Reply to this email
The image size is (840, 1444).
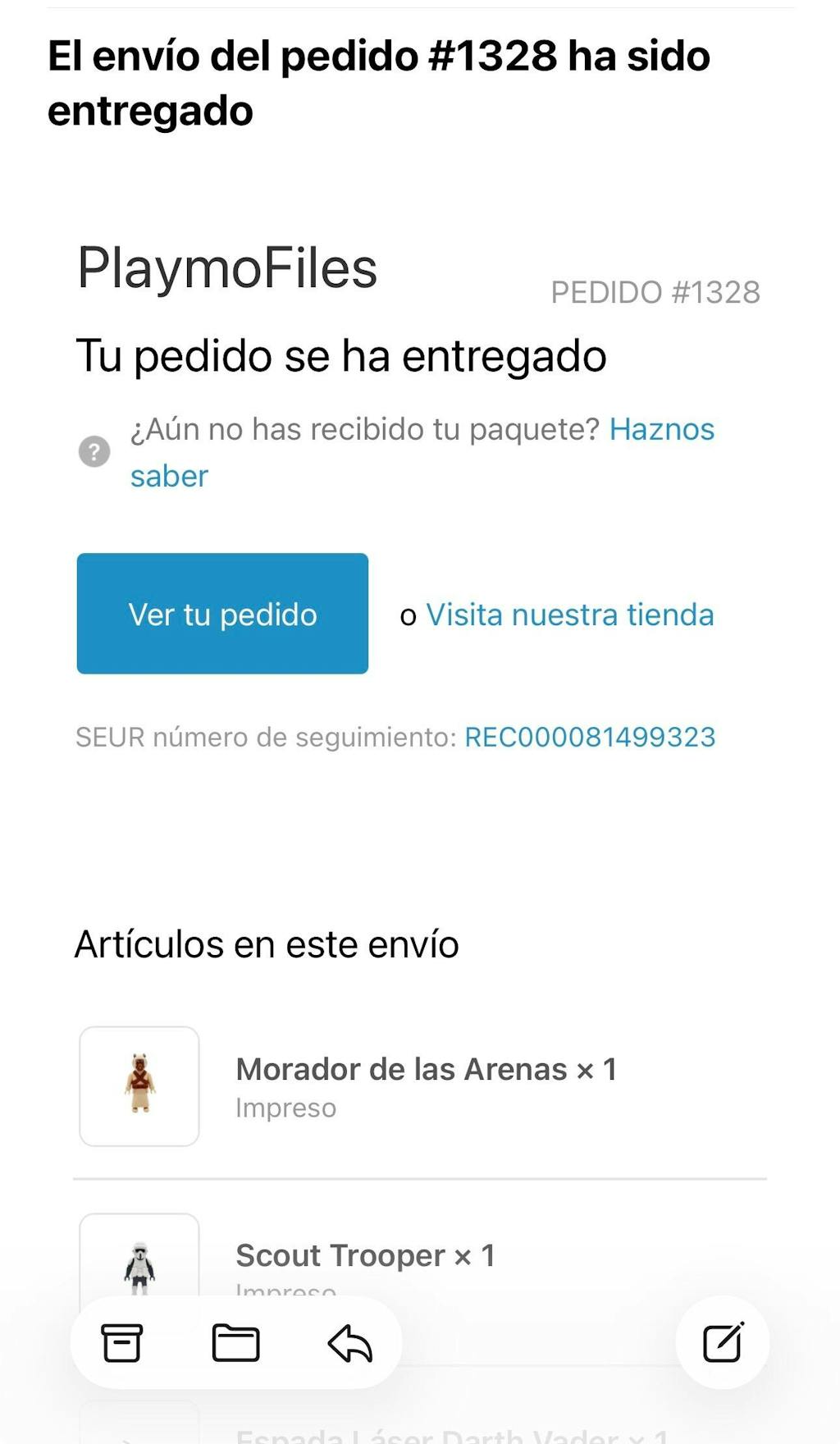coord(350,1343)
